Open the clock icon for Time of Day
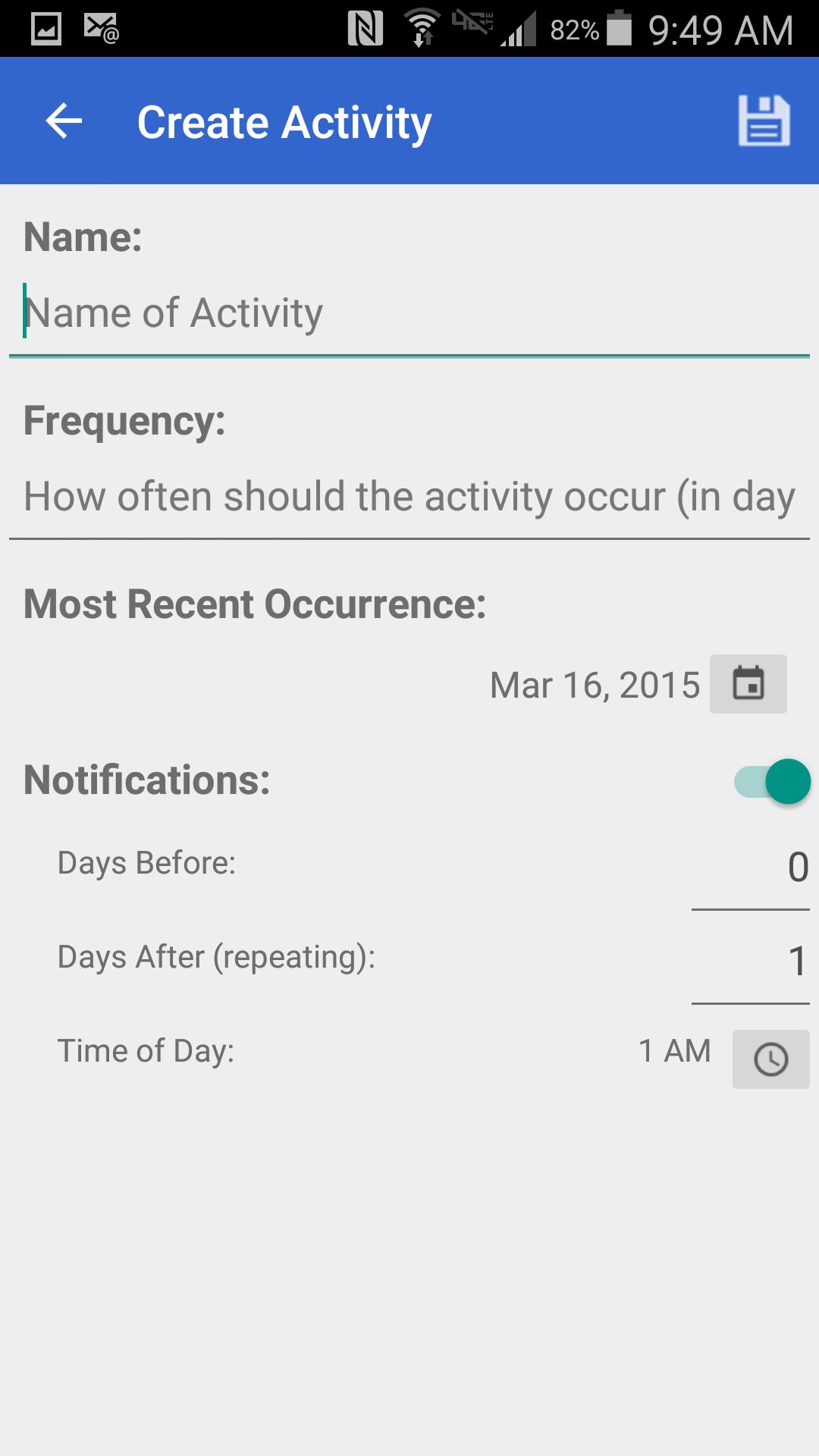The width and height of the screenshot is (819, 1456). (770, 1059)
